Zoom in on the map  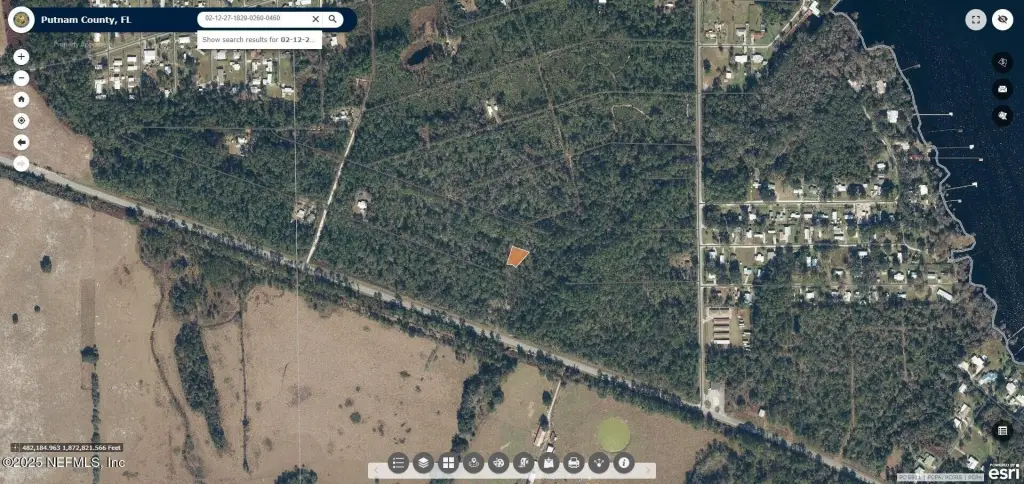[x=21, y=57]
